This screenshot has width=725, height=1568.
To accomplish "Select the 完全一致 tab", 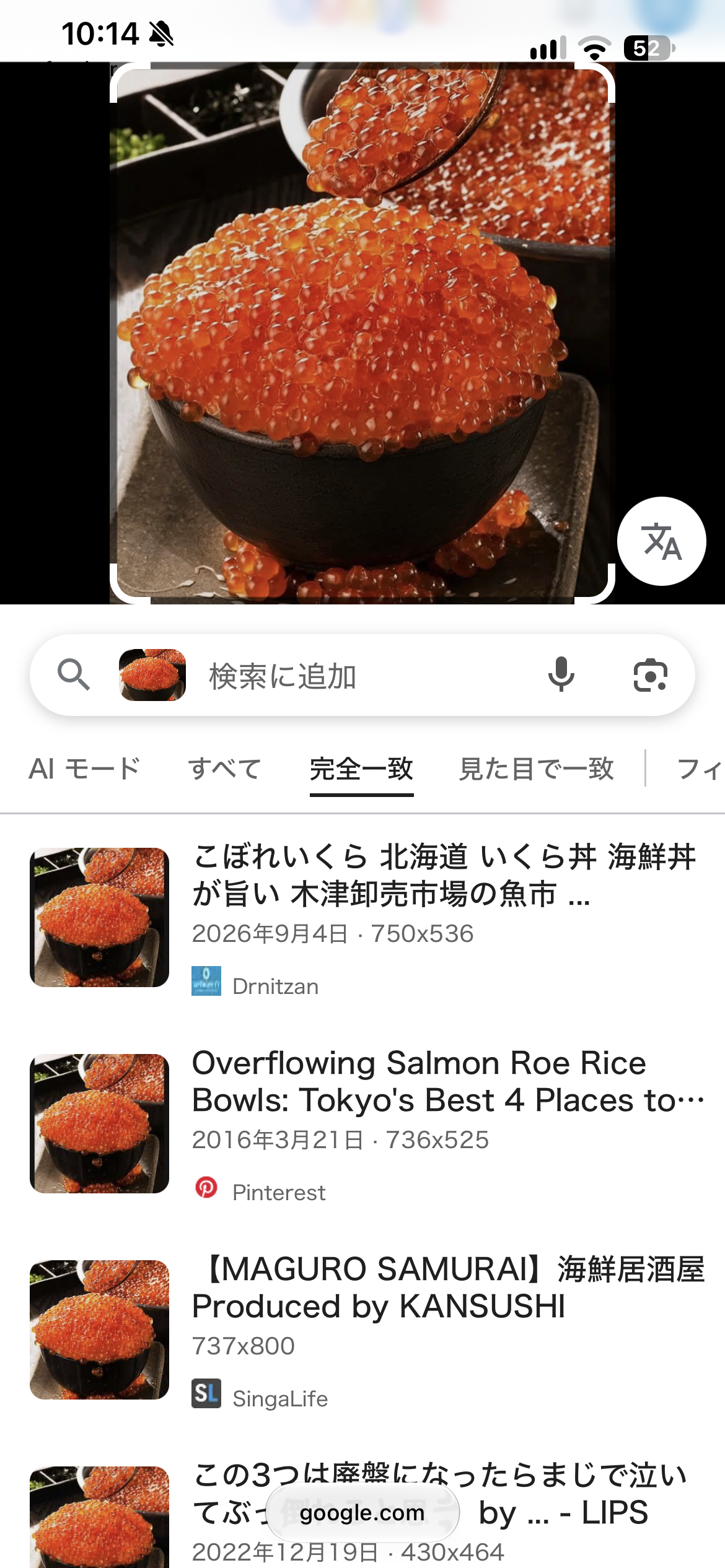I will pos(361,769).
